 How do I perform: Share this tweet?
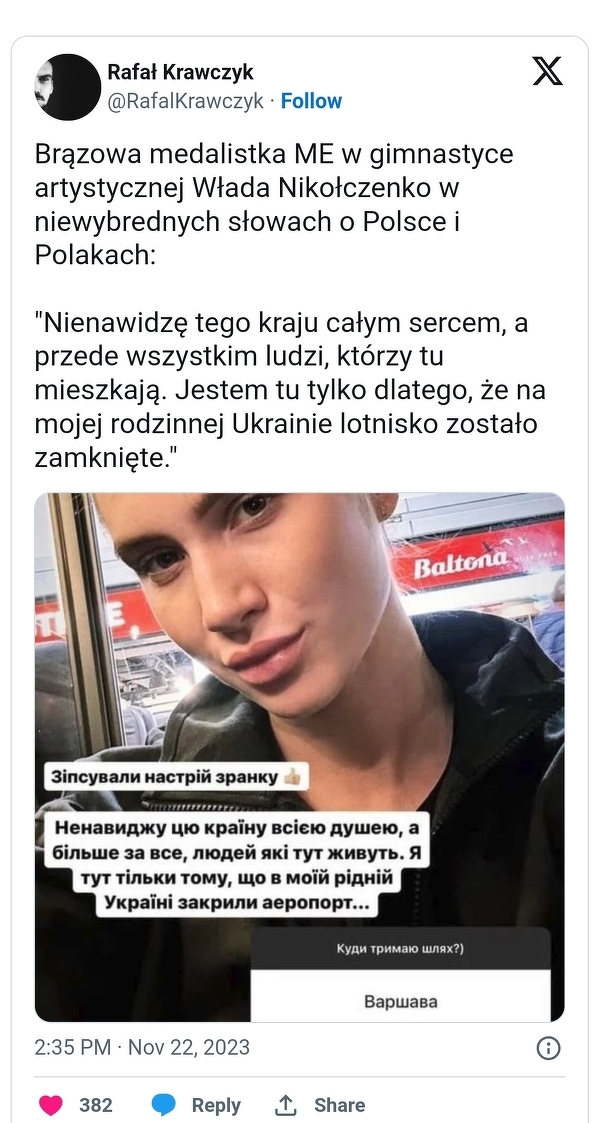click(319, 1105)
